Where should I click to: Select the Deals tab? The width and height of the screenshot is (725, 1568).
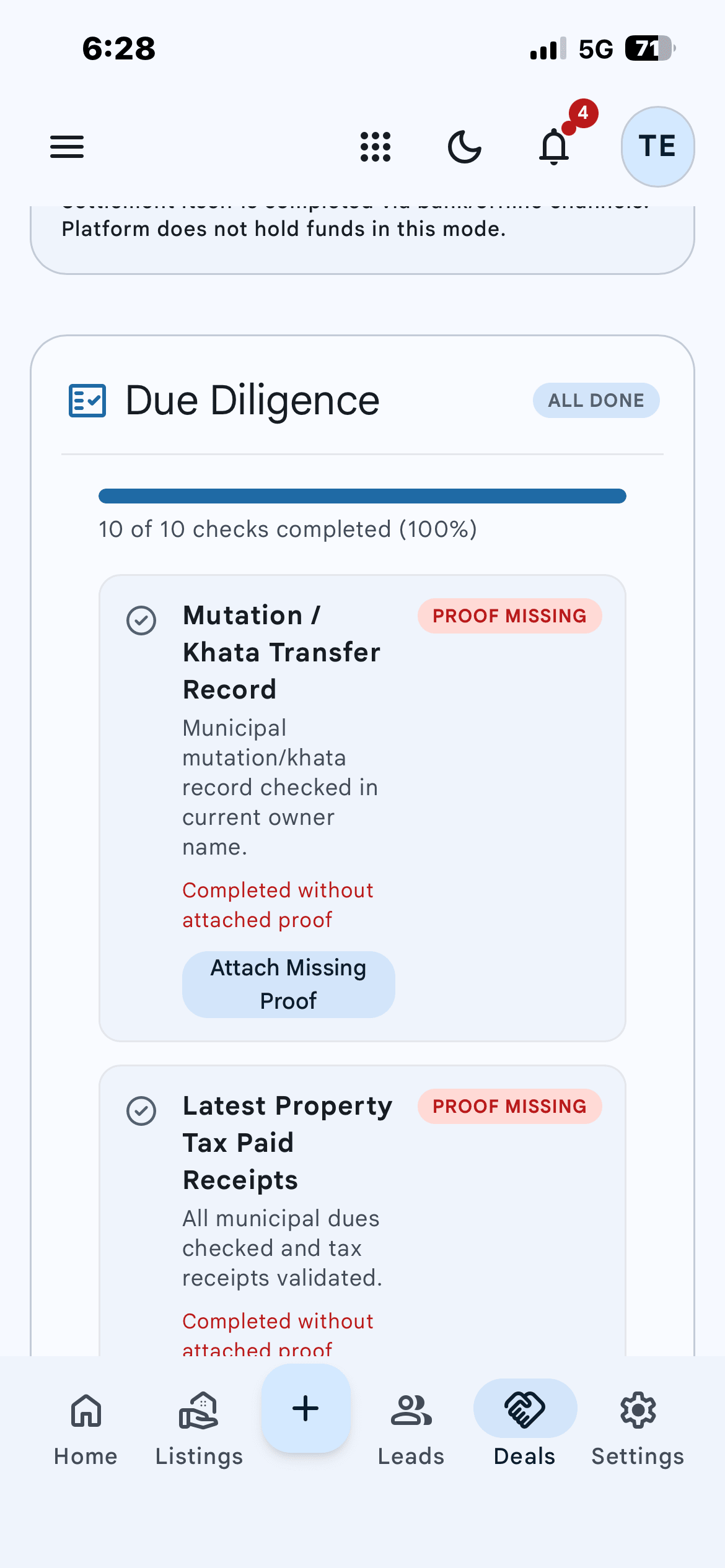[x=525, y=1427]
